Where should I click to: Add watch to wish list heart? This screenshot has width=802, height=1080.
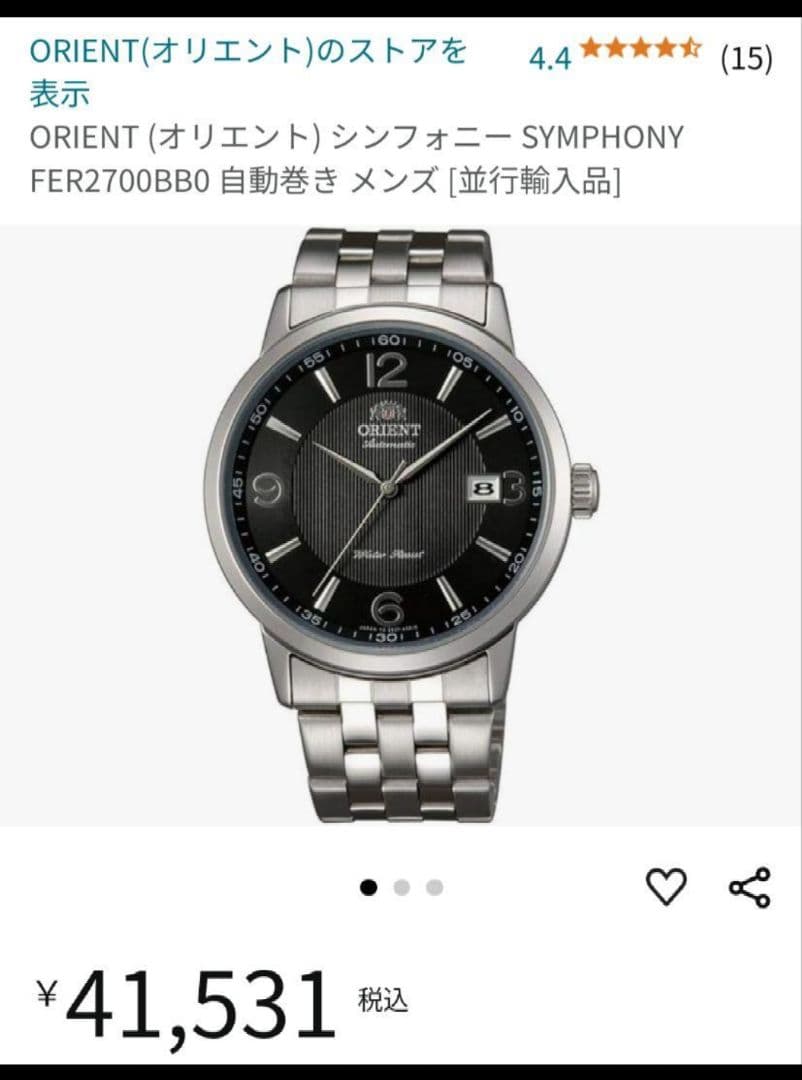tap(666, 887)
